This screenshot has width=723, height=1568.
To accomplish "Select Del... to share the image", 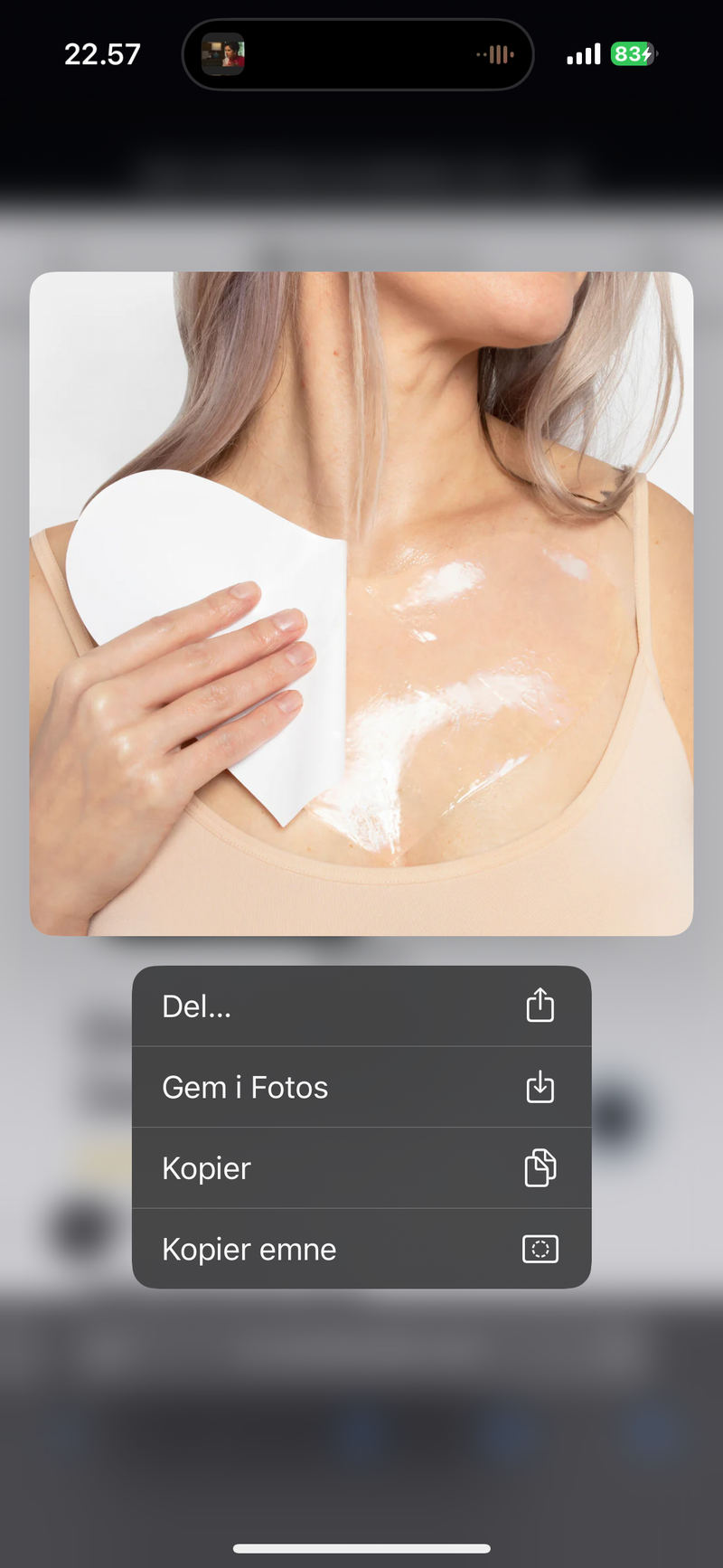I will pyautogui.click(x=361, y=1006).
